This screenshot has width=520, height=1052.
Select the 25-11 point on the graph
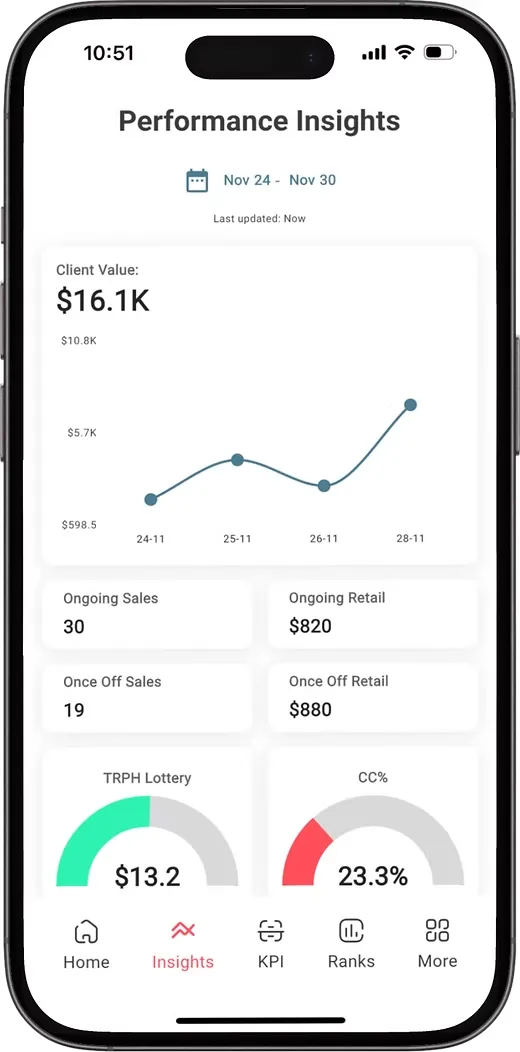point(237,460)
